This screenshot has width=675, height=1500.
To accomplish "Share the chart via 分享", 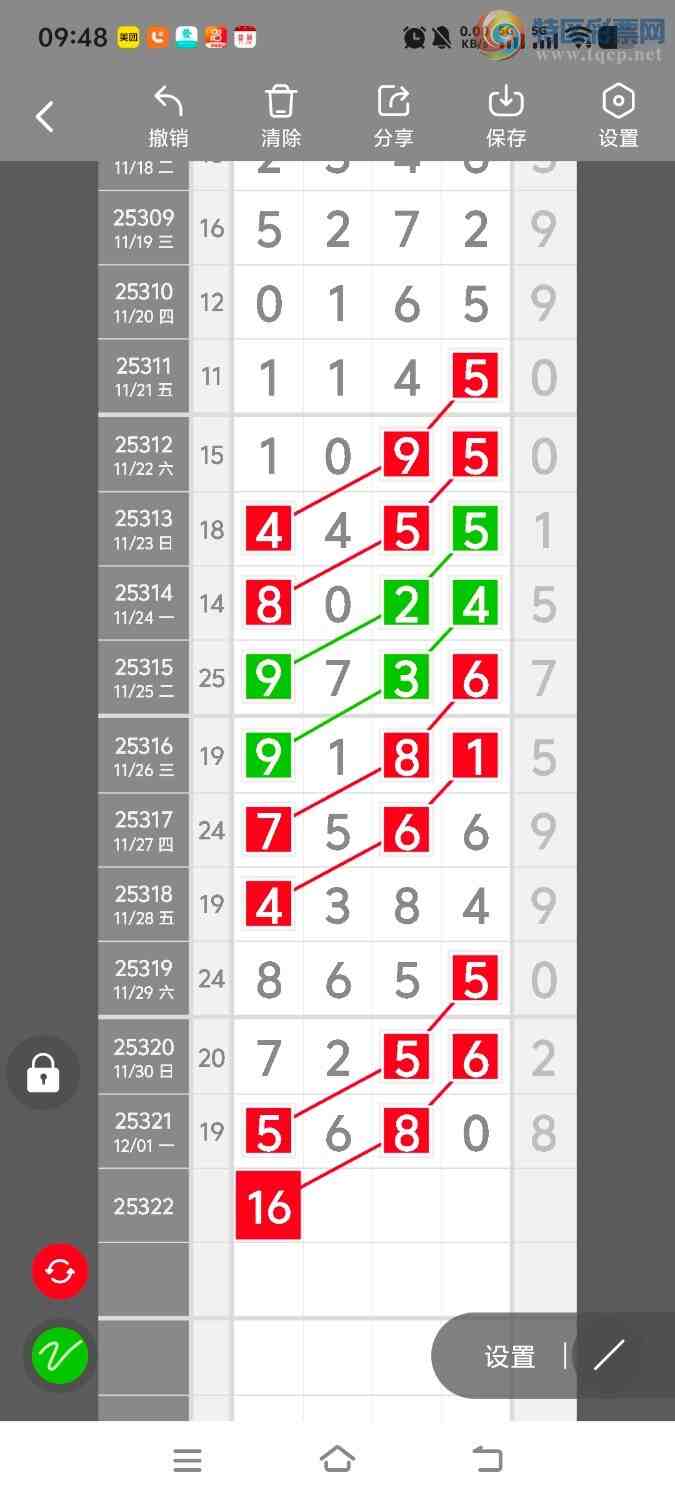I will click(x=394, y=117).
